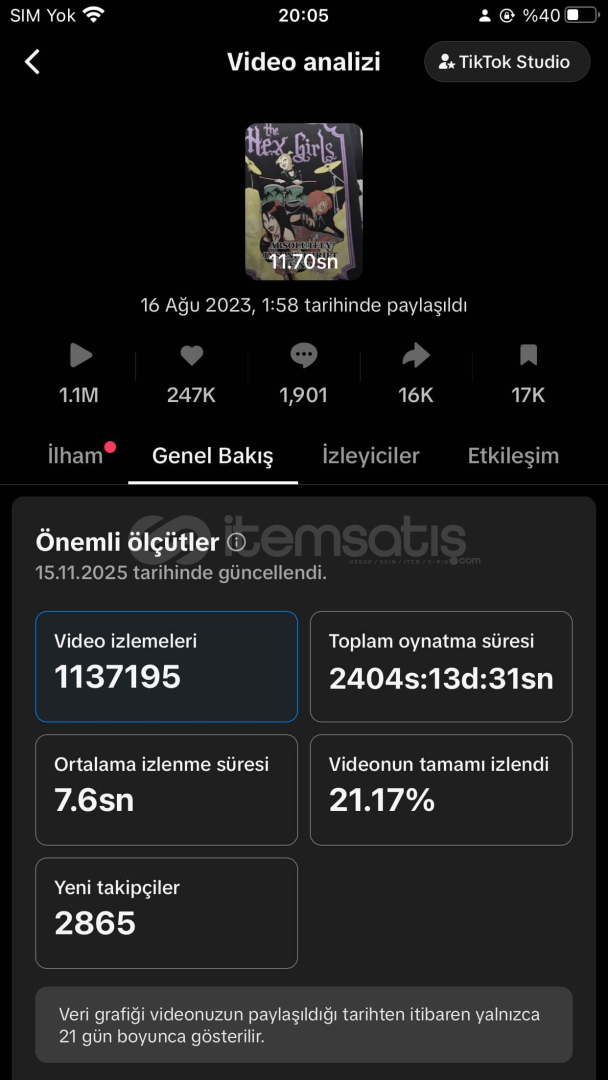Open TikTok Studio

pos(506,62)
